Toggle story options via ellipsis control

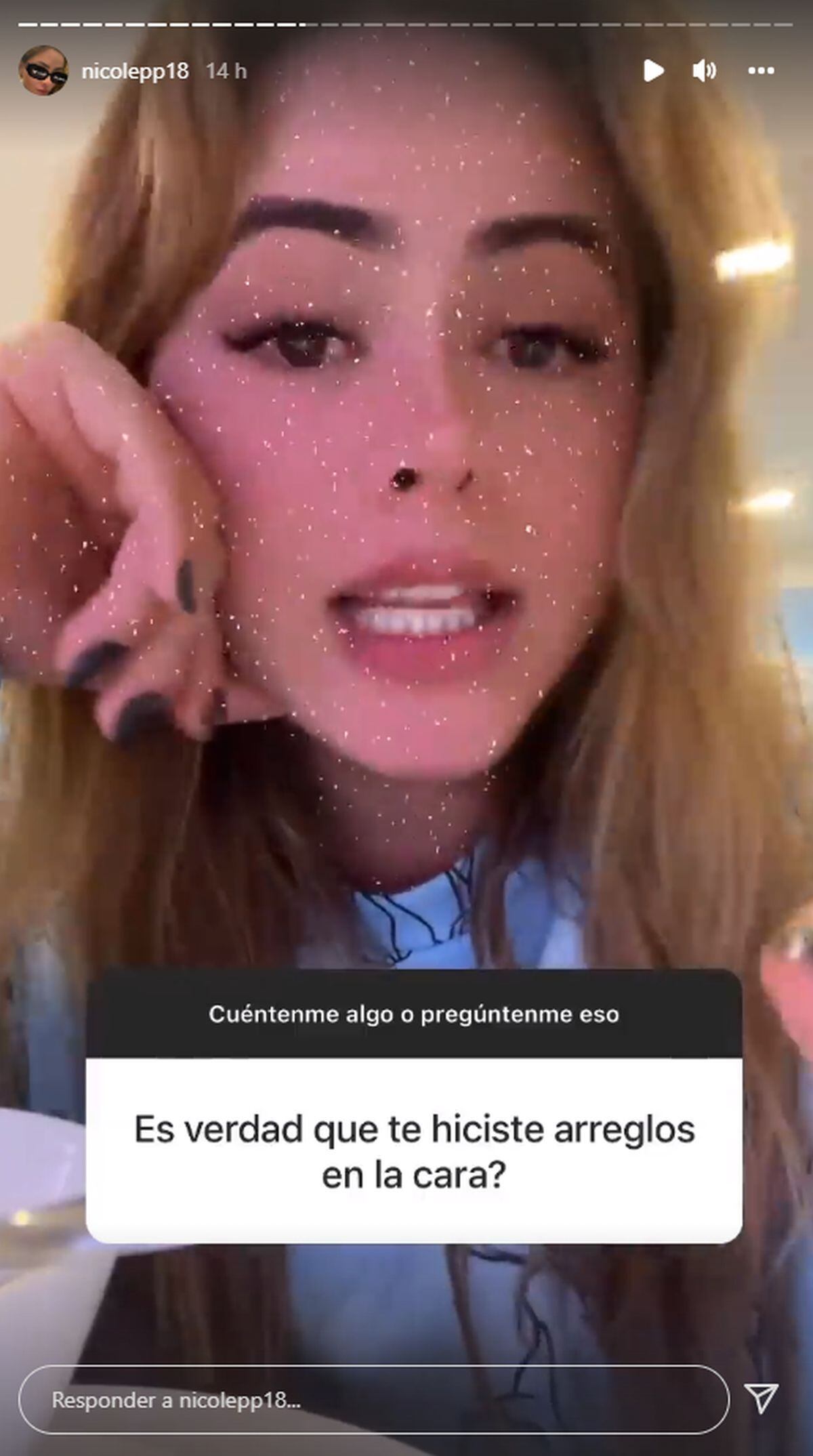pos(760,70)
